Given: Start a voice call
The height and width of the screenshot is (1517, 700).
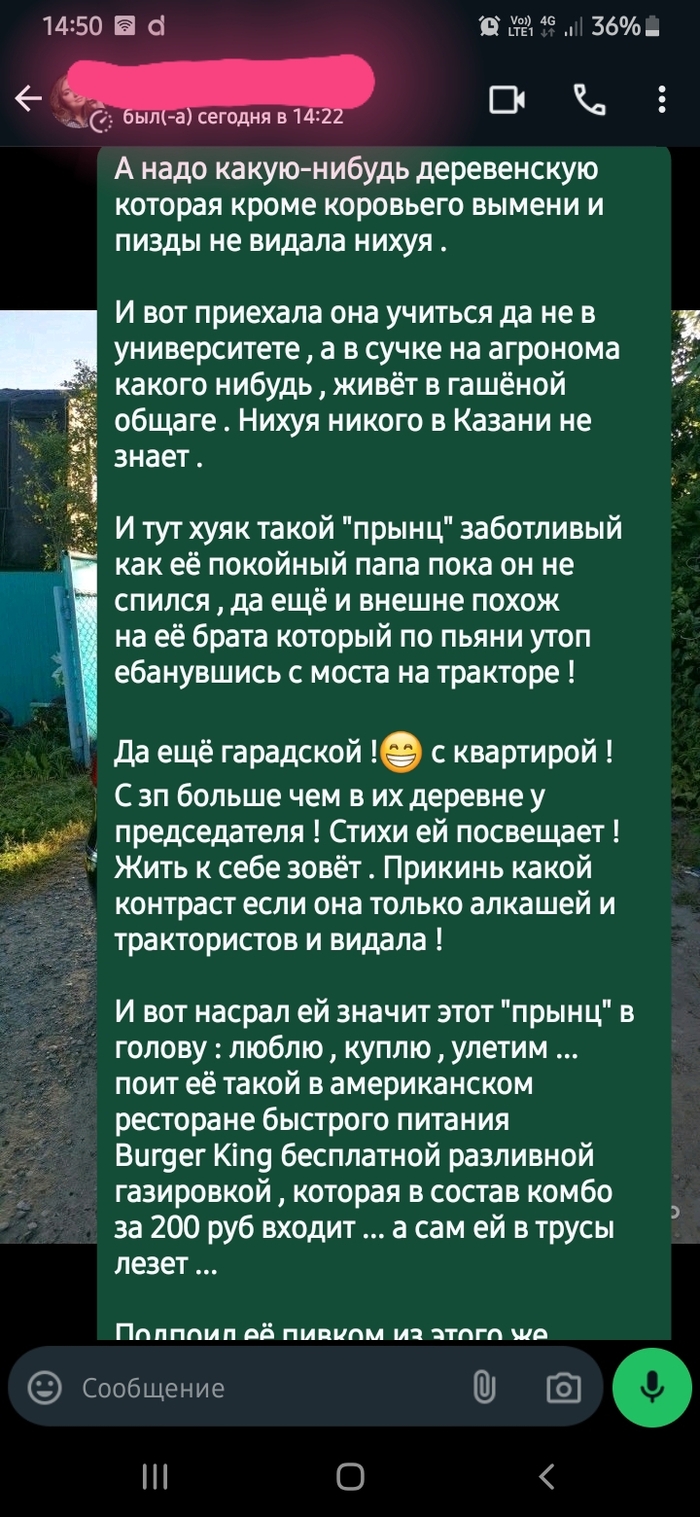Looking at the screenshot, I should (x=590, y=99).
